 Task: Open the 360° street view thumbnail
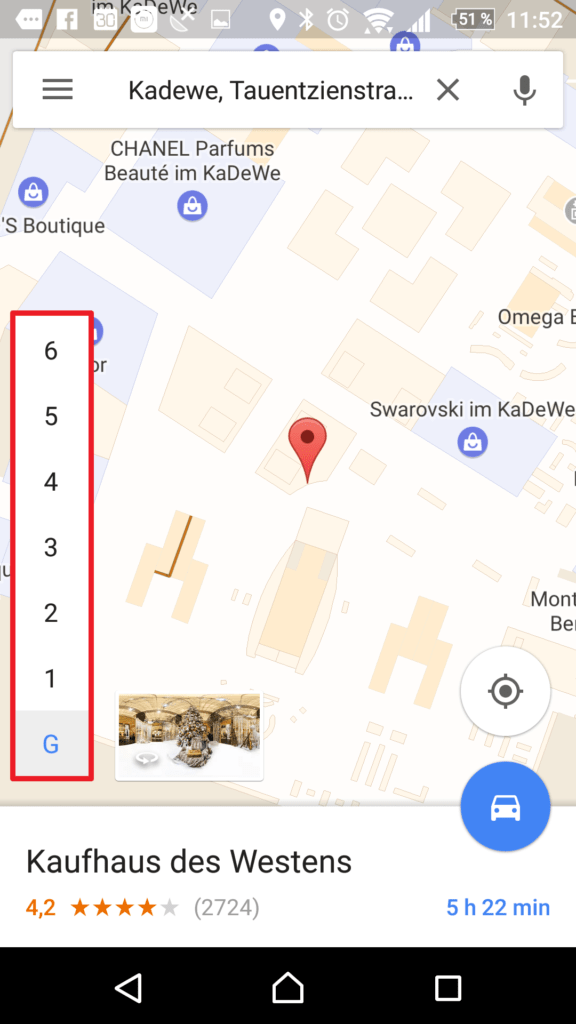click(x=189, y=735)
